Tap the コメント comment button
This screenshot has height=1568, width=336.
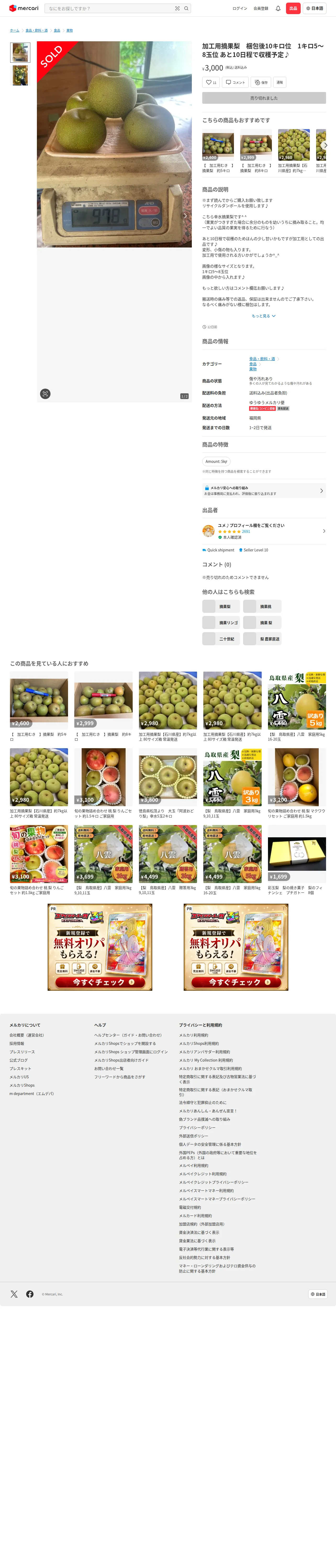[235, 82]
